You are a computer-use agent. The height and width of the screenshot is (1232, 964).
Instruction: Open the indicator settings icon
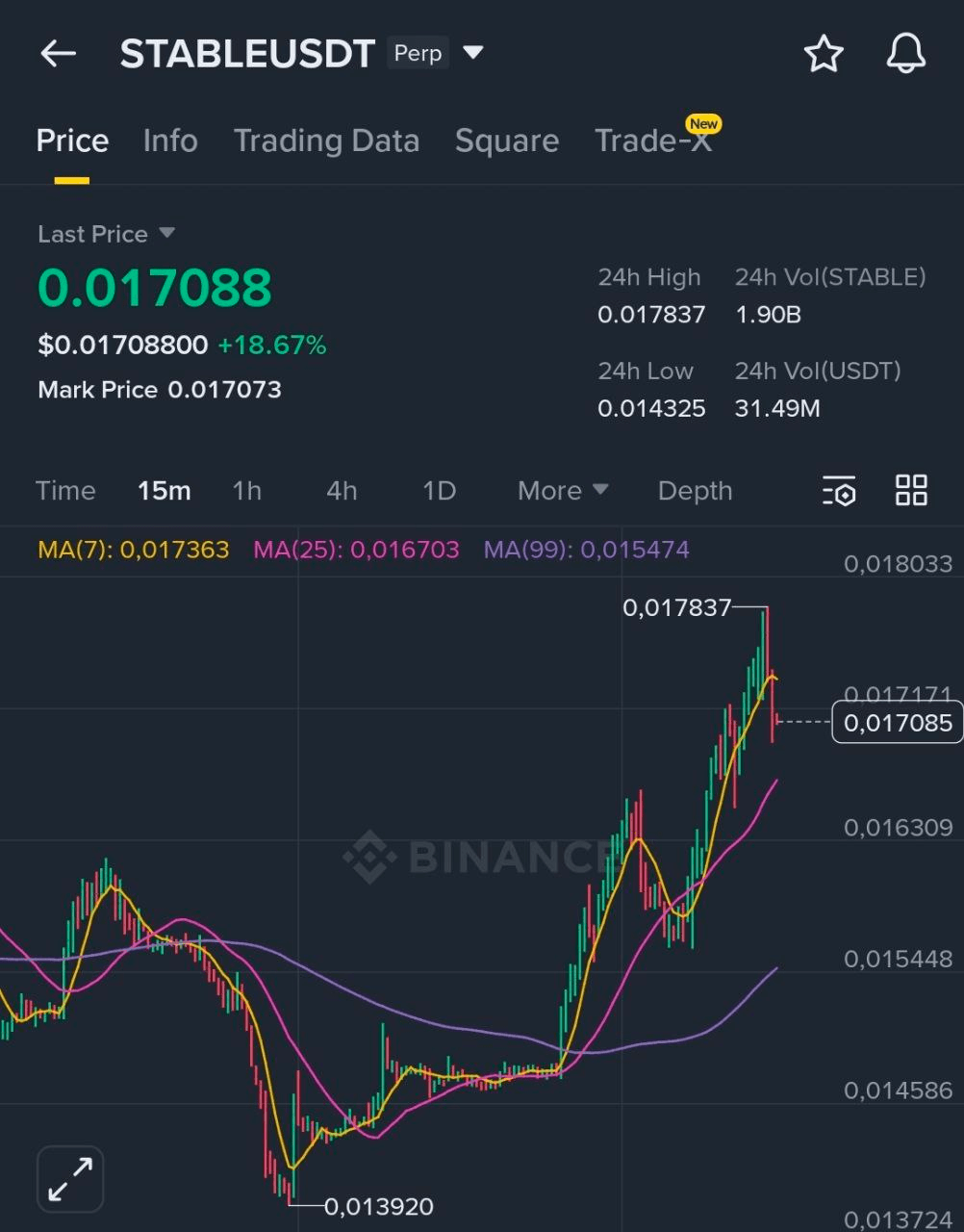[x=838, y=491]
